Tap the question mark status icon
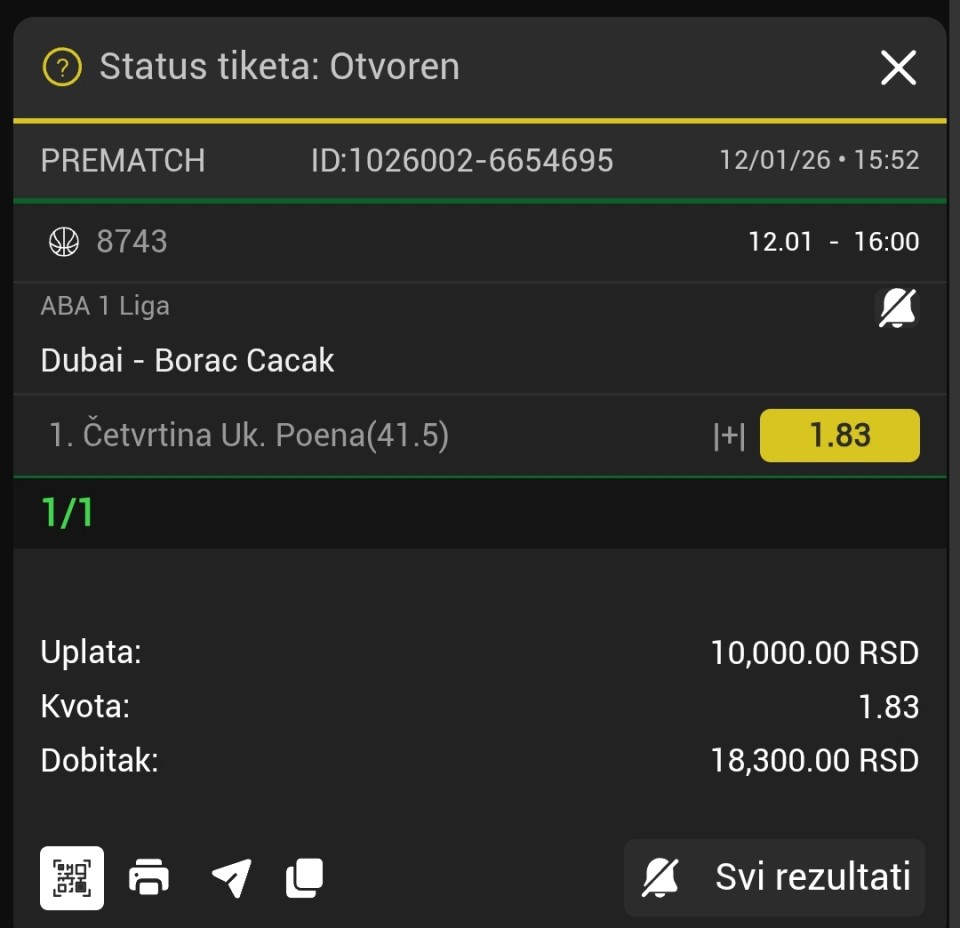The height and width of the screenshot is (928, 960). pos(62,68)
